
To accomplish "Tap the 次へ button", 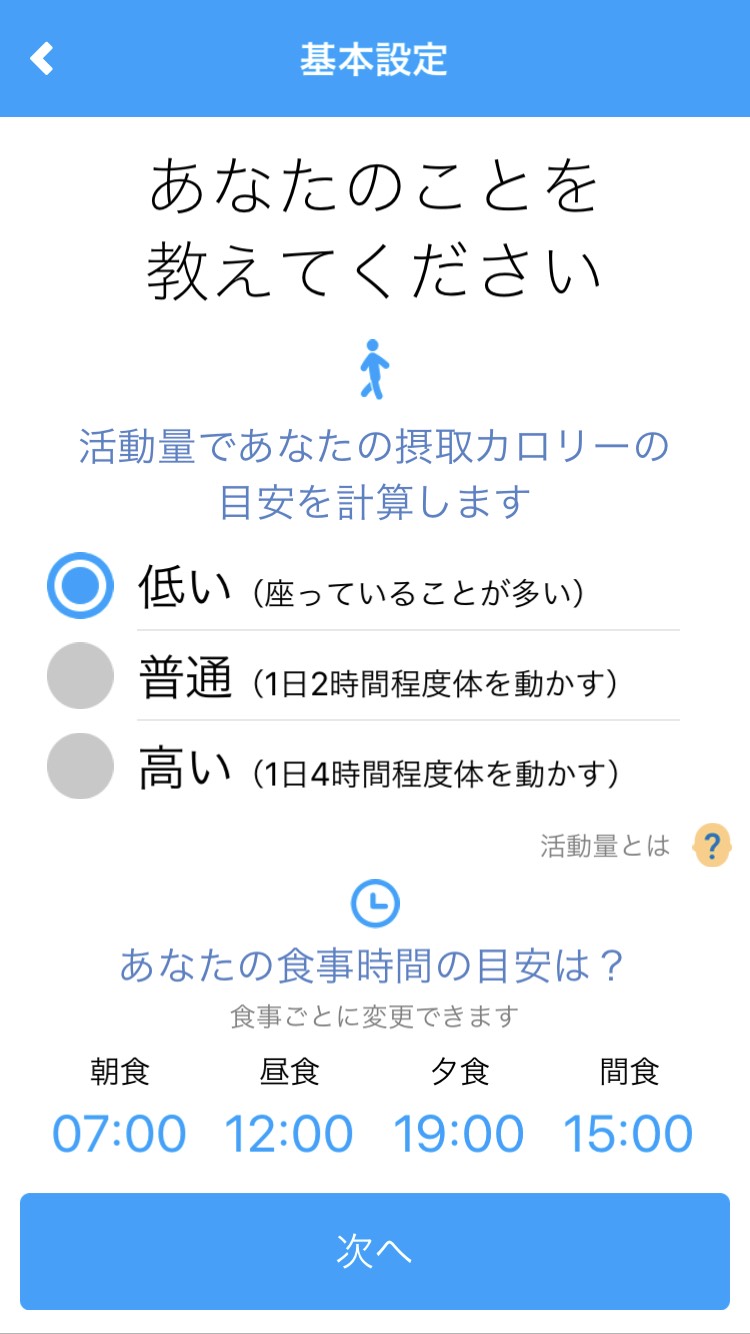I will pyautogui.click(x=375, y=1251).
